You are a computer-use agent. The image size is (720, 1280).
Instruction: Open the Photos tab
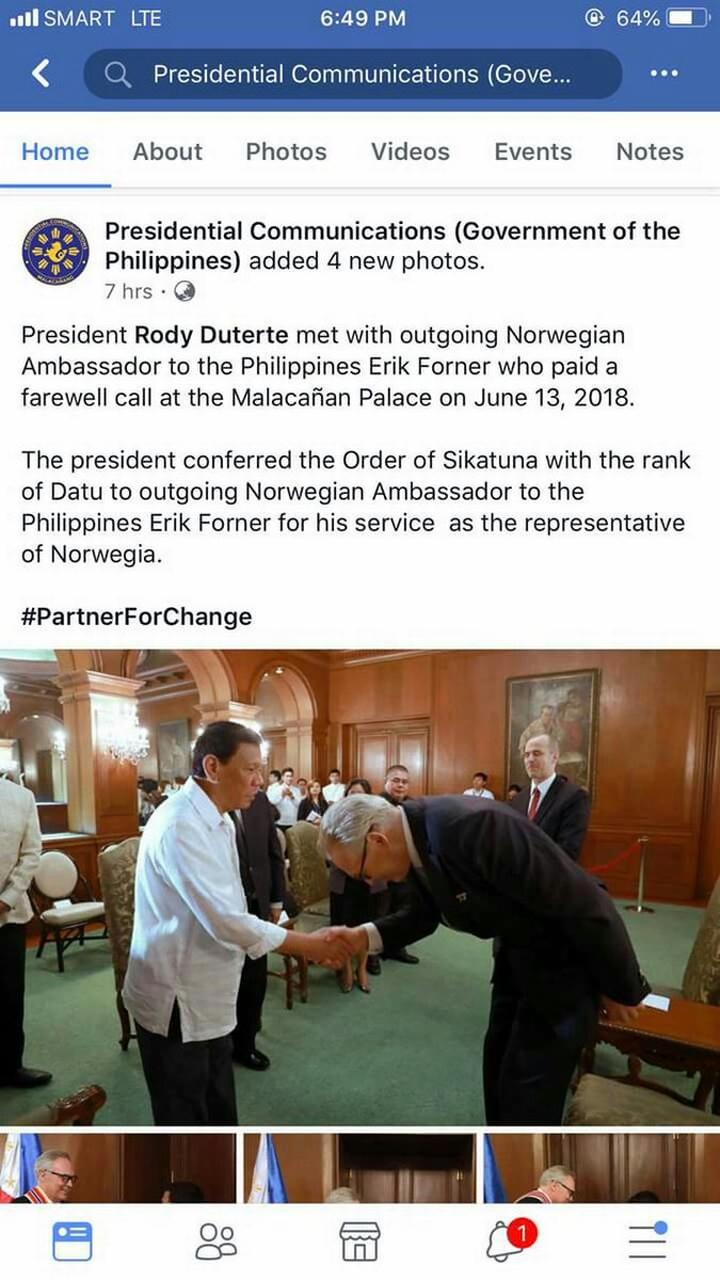pos(286,152)
